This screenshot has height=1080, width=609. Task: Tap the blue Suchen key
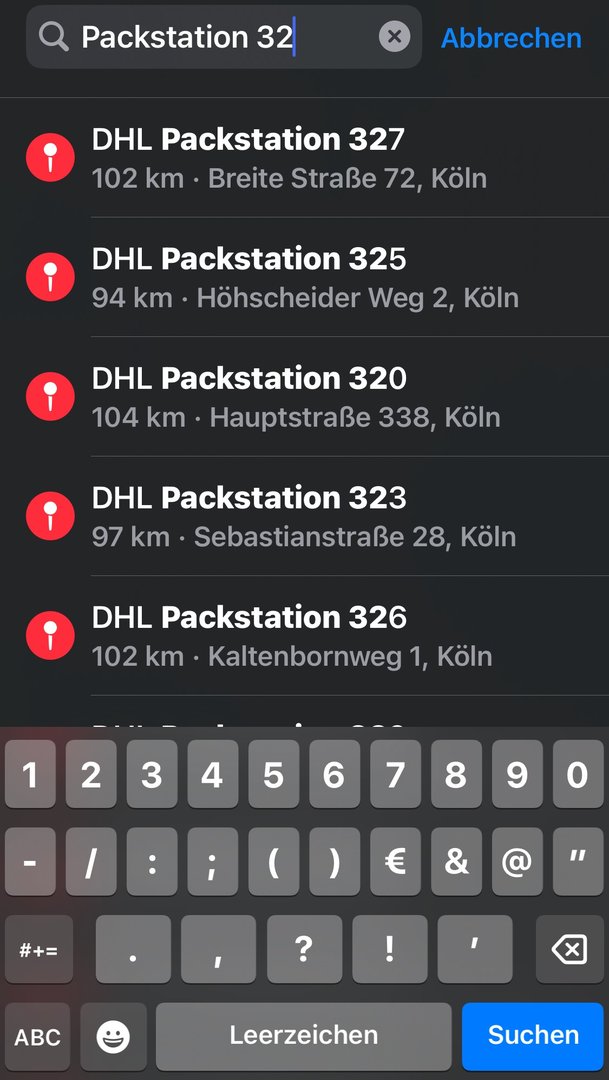(533, 1036)
